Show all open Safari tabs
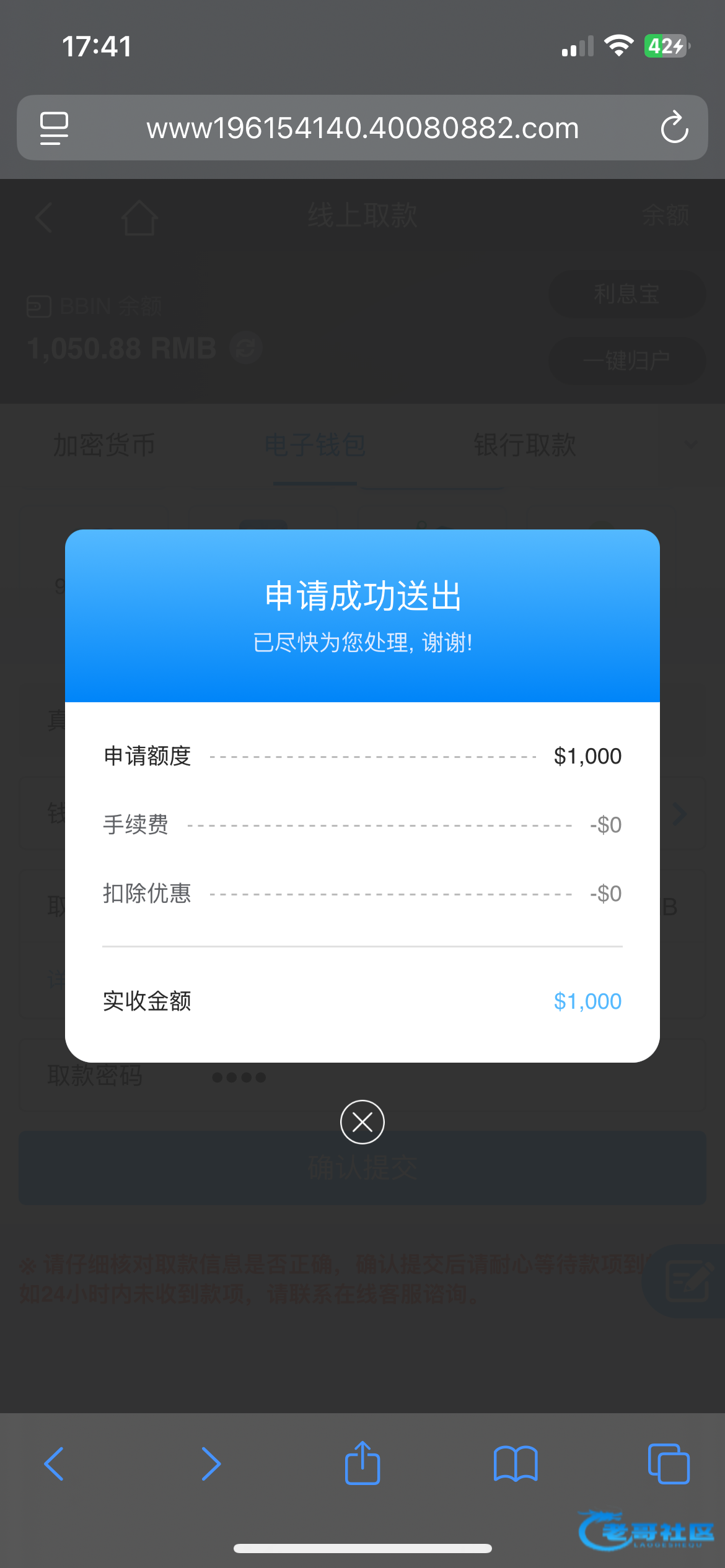The width and height of the screenshot is (725, 1568). click(x=669, y=1464)
